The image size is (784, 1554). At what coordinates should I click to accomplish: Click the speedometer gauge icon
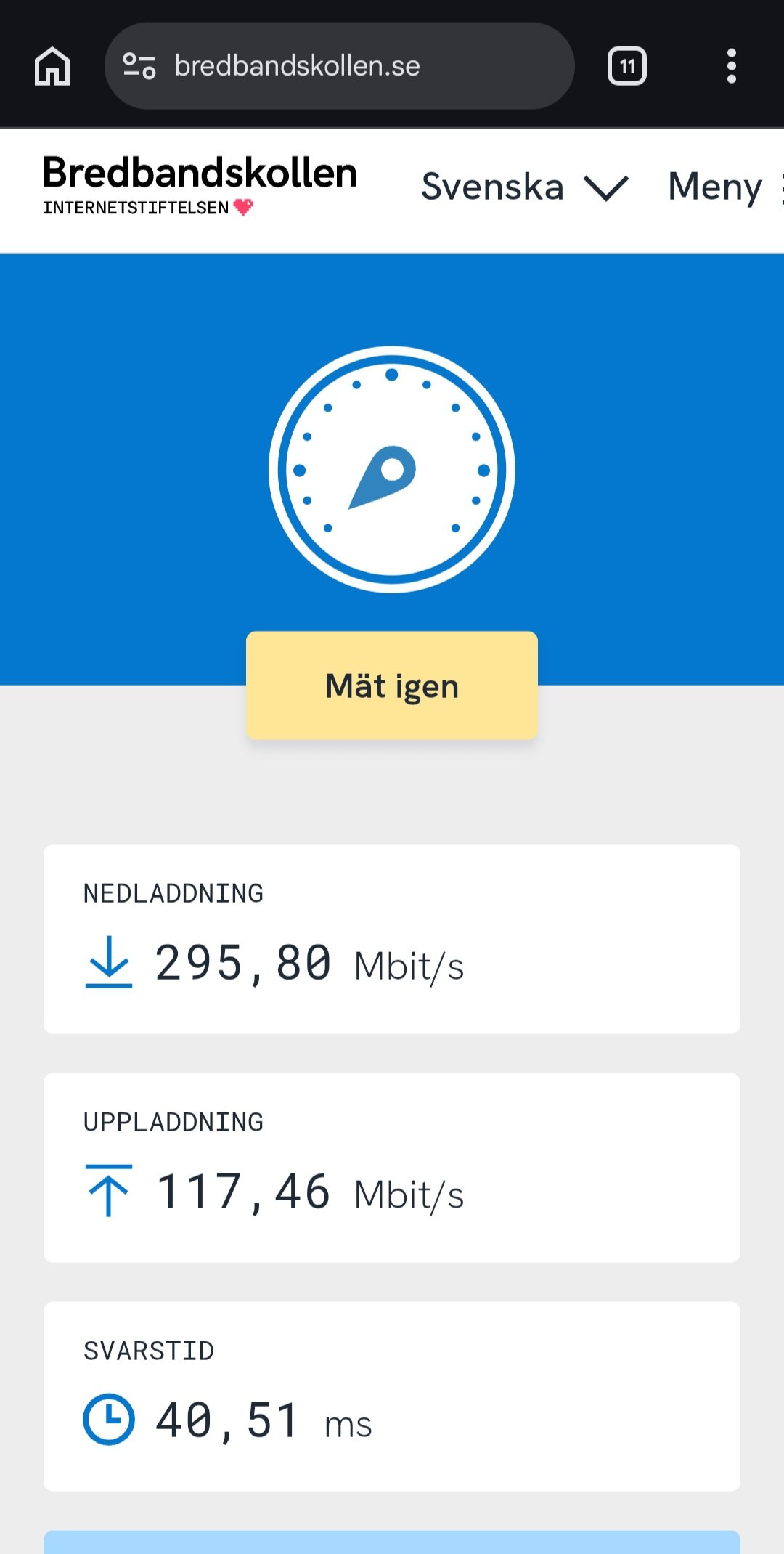coord(392,468)
